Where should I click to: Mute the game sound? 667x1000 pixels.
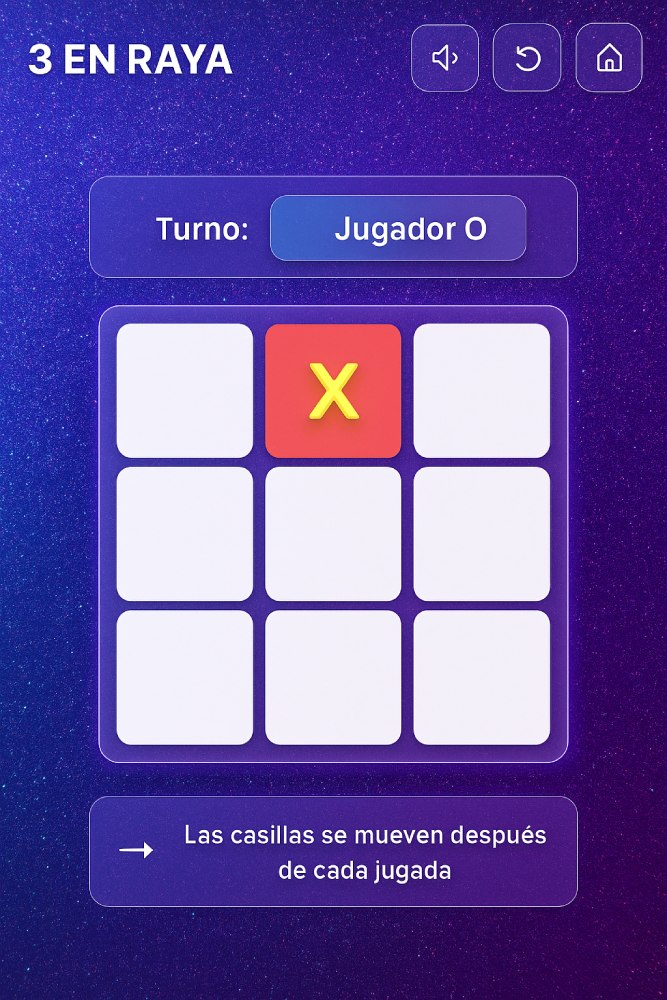(445, 59)
